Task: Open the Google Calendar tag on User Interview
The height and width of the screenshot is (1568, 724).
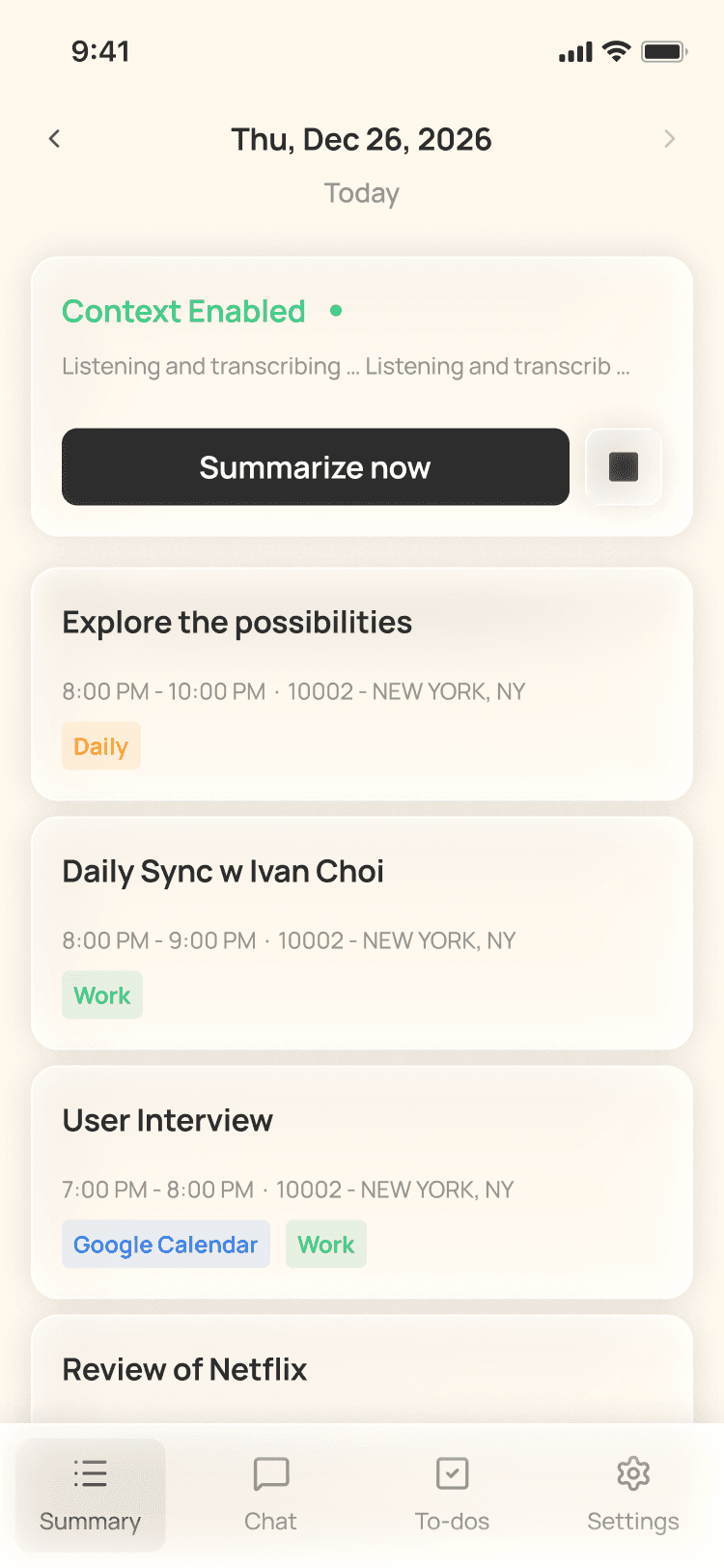Action: tap(165, 1244)
